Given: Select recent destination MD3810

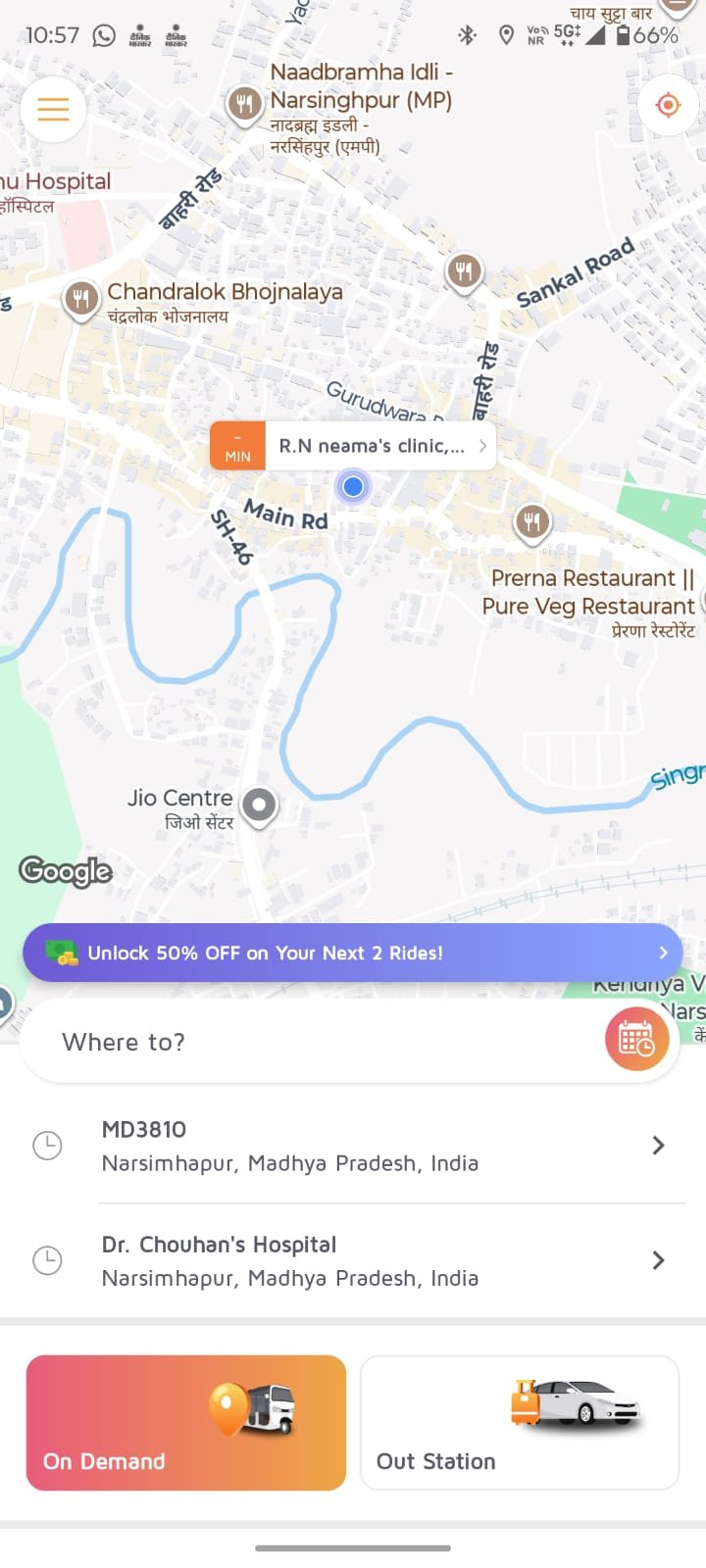Looking at the screenshot, I should pyautogui.click(x=353, y=1146).
